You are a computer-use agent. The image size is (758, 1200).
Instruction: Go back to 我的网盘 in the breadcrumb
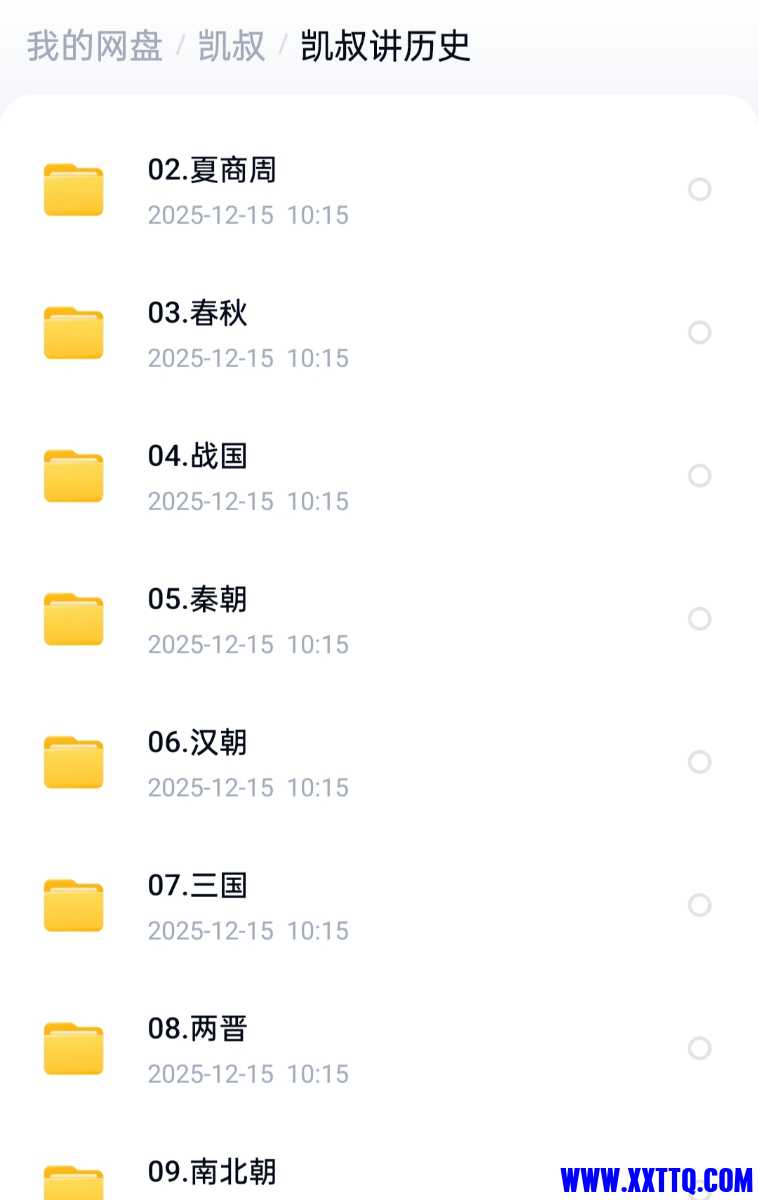94,47
